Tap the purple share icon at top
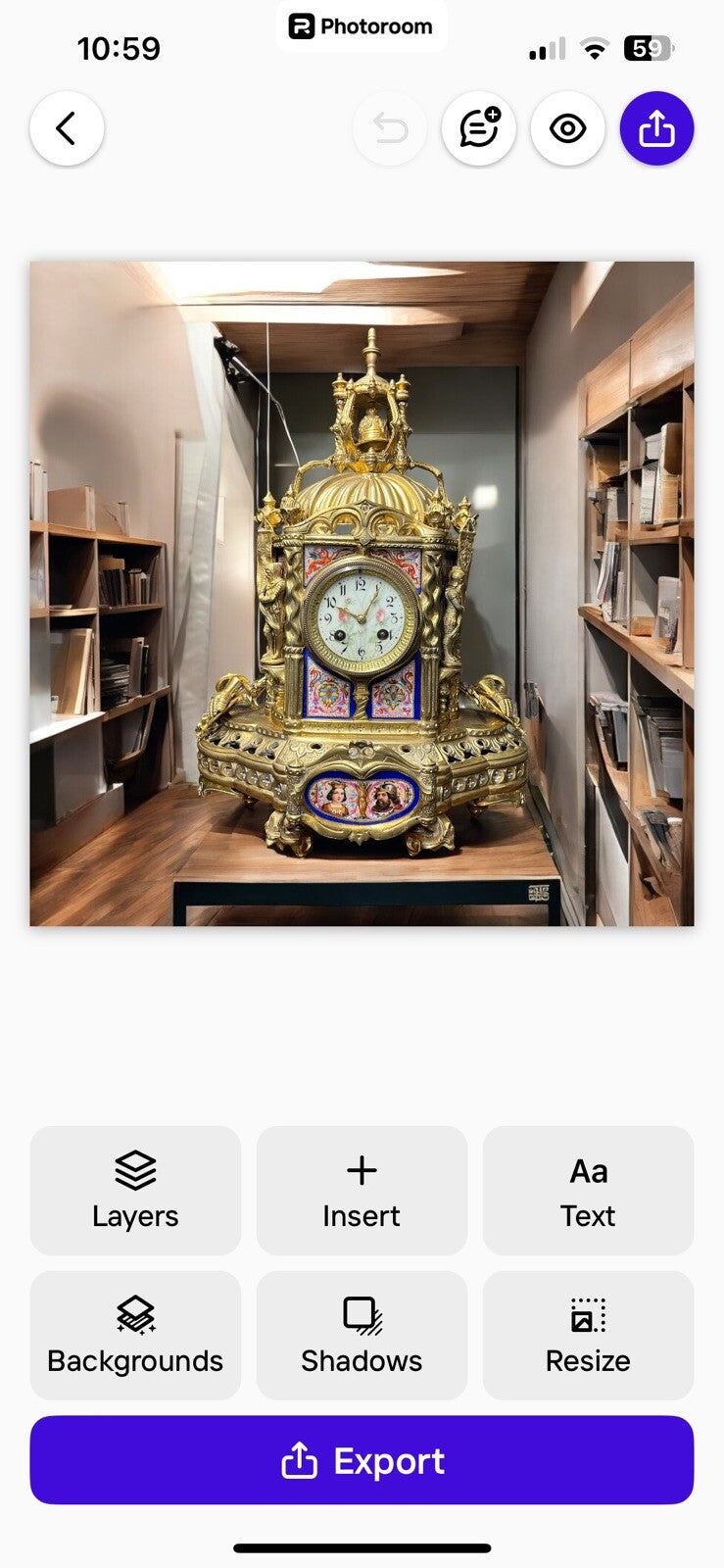The width and height of the screenshot is (724, 1568). pos(656,128)
